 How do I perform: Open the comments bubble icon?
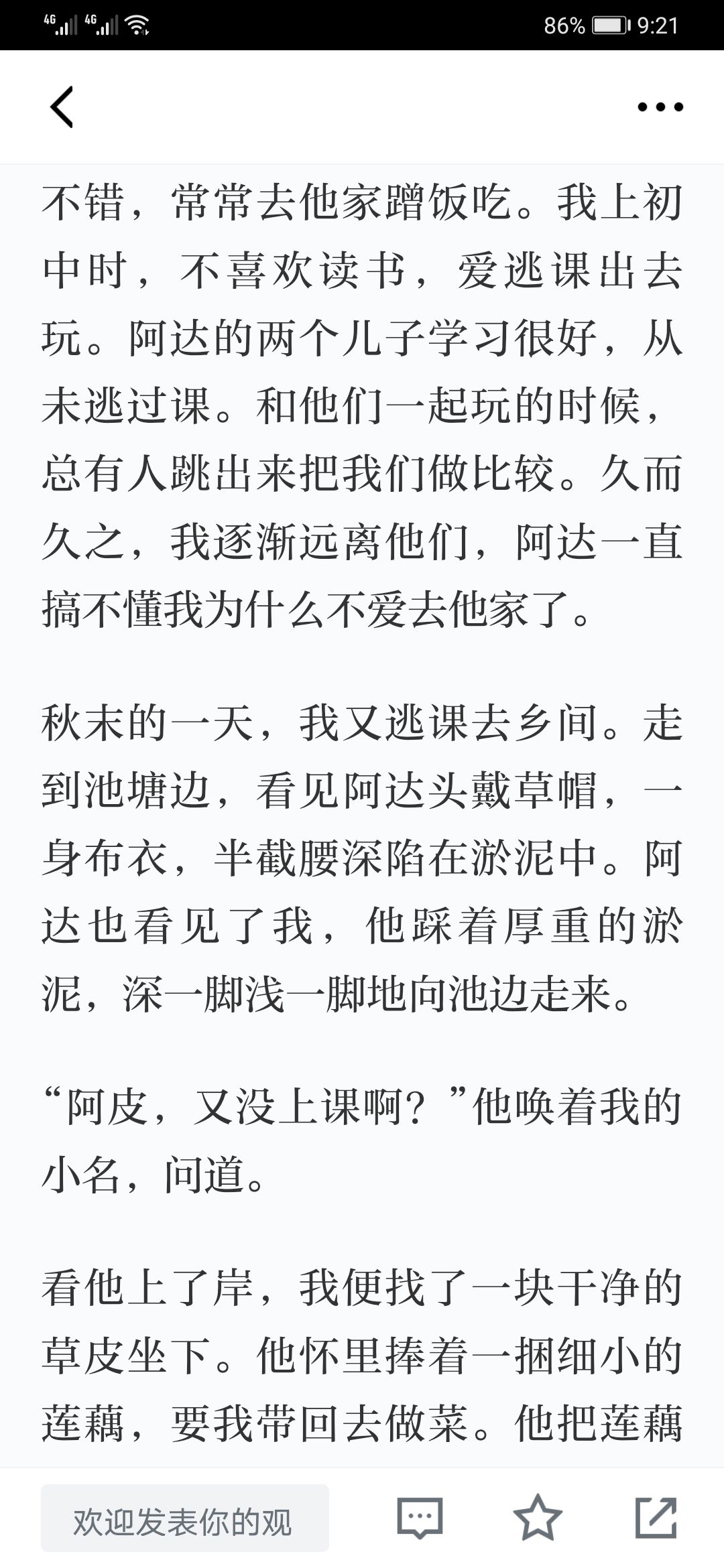coord(420,1518)
